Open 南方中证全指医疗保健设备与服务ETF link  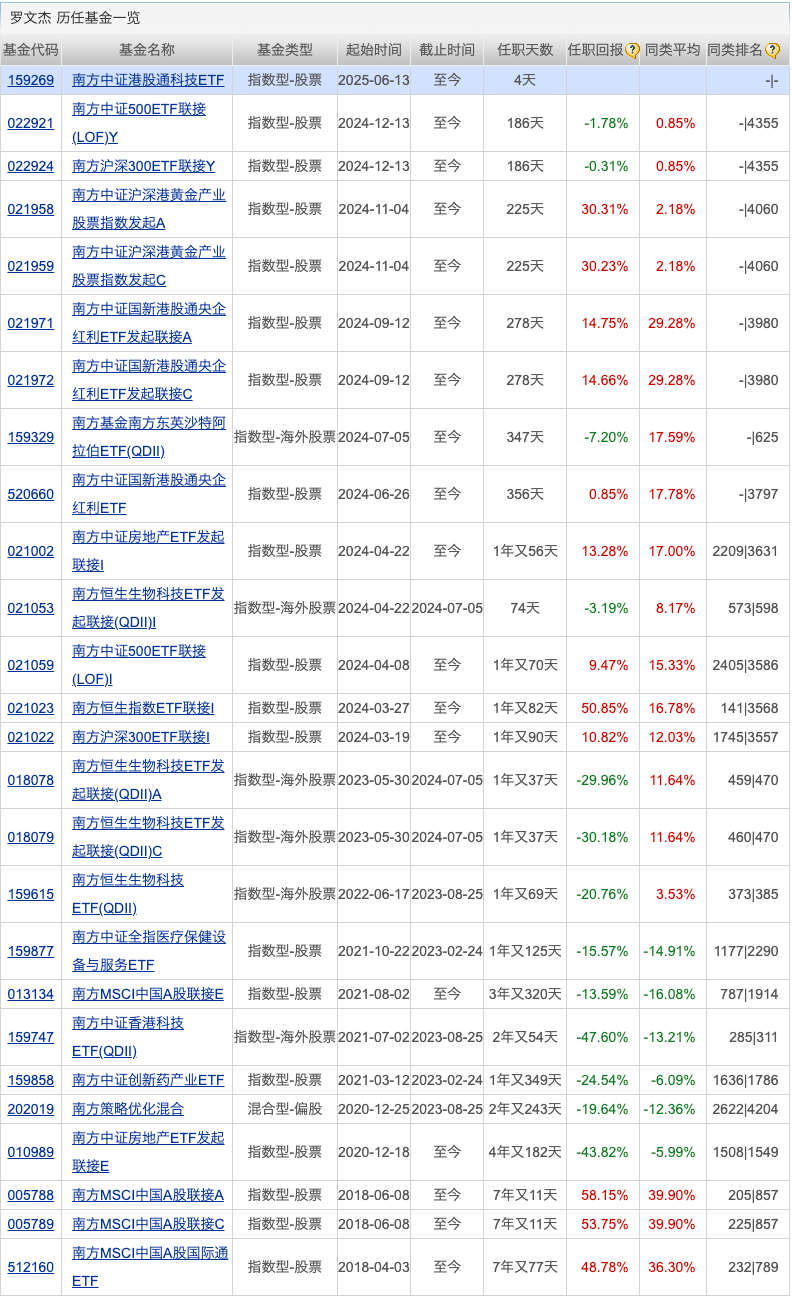coord(149,951)
